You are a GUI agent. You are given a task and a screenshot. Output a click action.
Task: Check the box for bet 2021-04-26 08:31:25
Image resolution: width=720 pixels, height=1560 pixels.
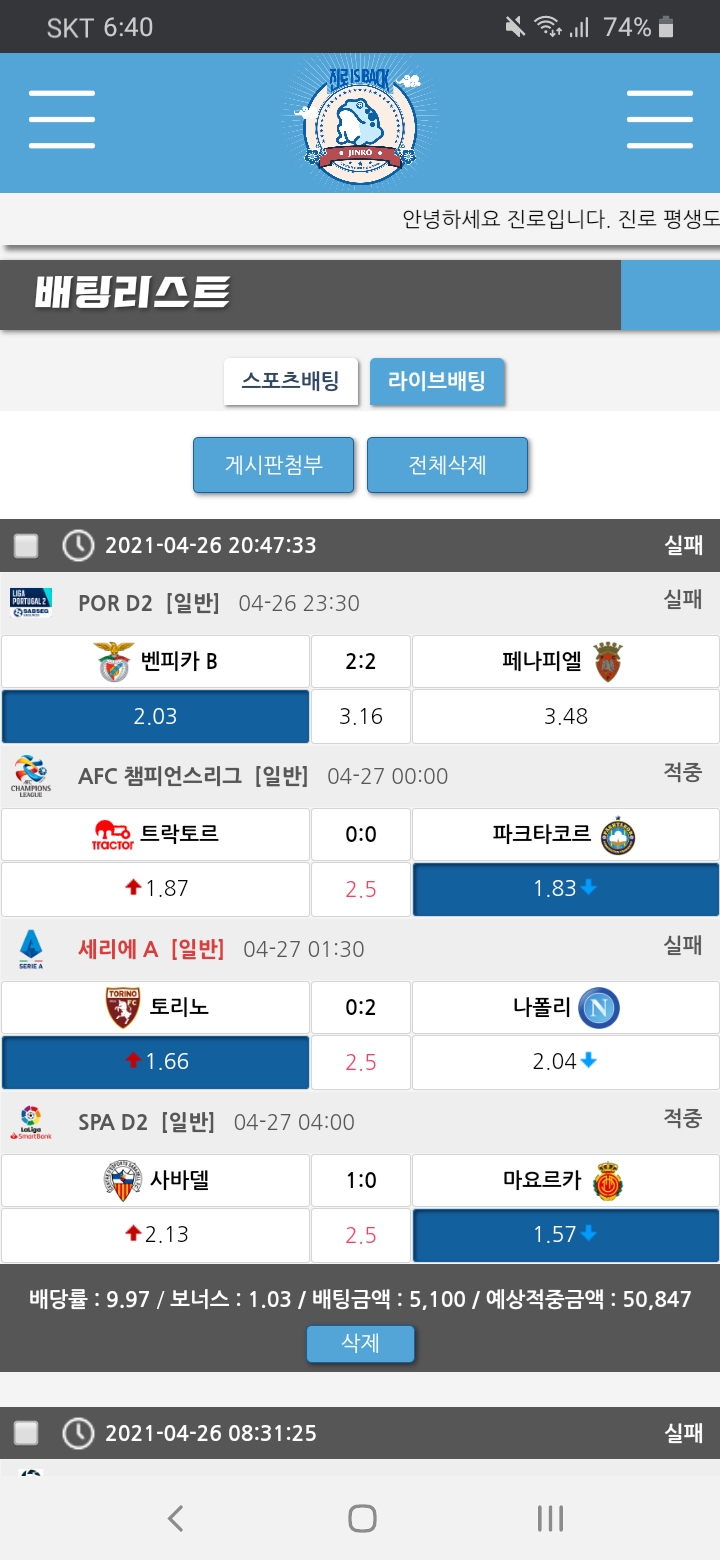[26, 1434]
